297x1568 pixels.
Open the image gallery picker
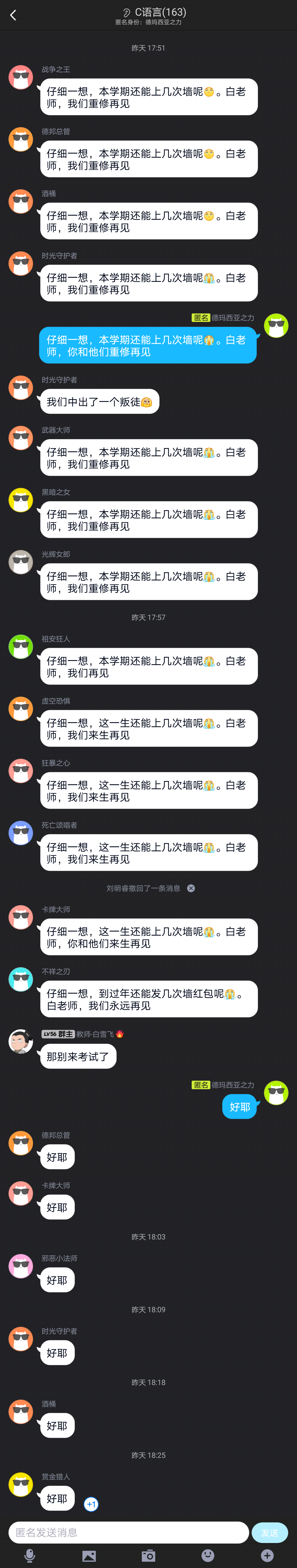point(89,1556)
